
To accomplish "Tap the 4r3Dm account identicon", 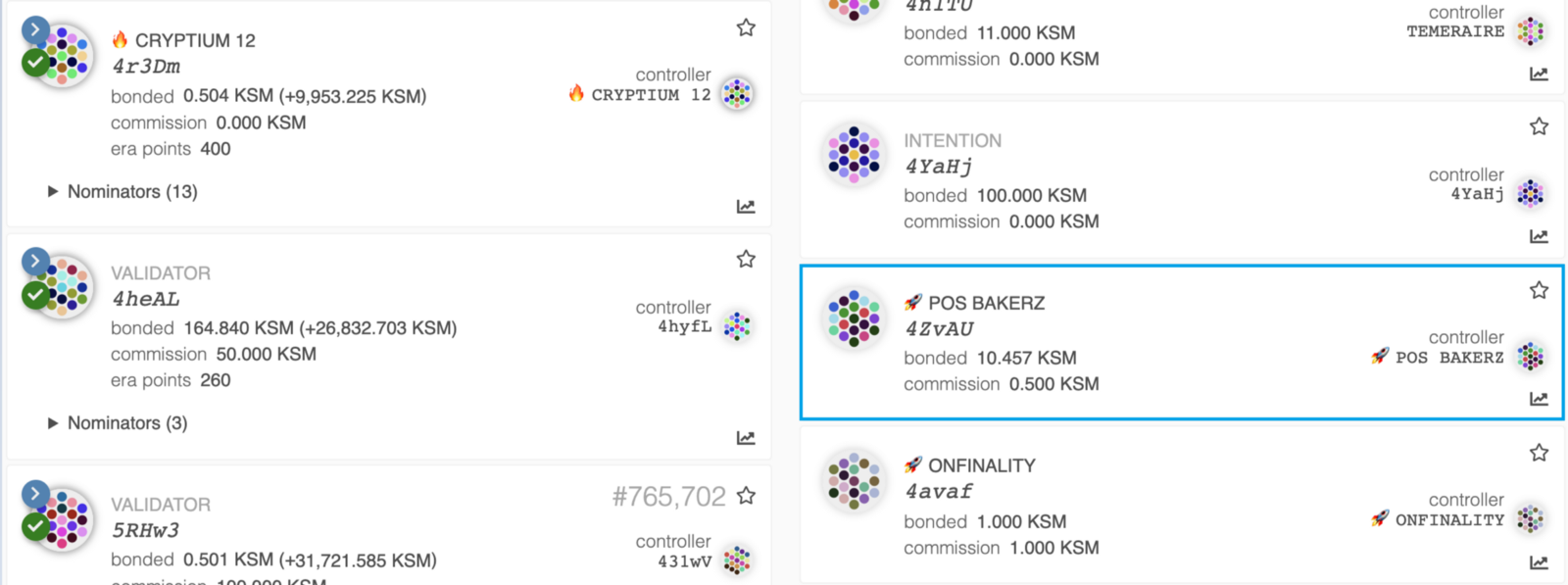I will point(64,55).
